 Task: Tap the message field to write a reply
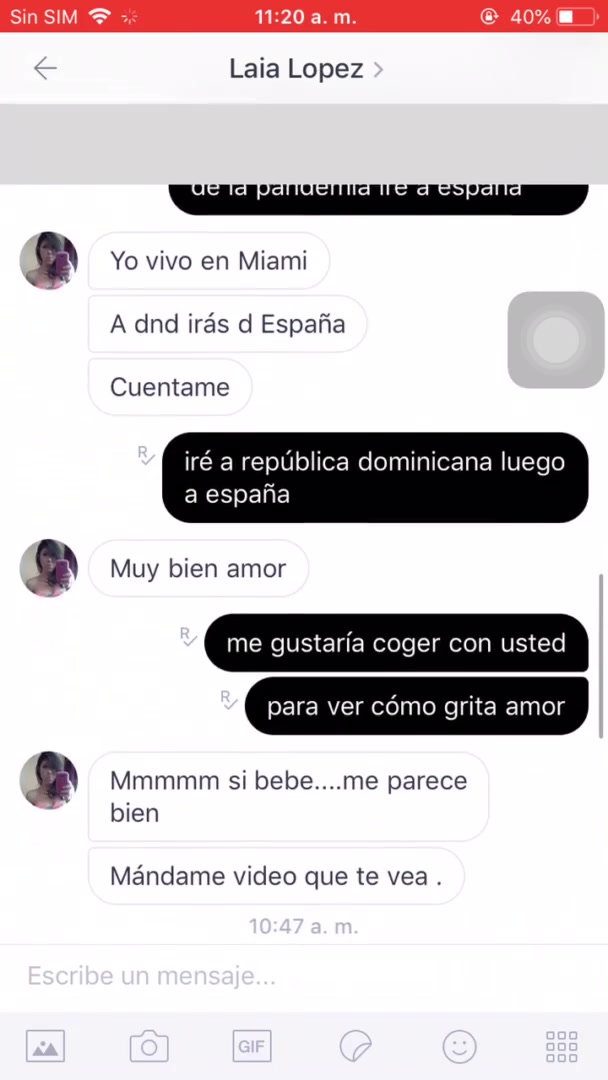[x=300, y=976]
